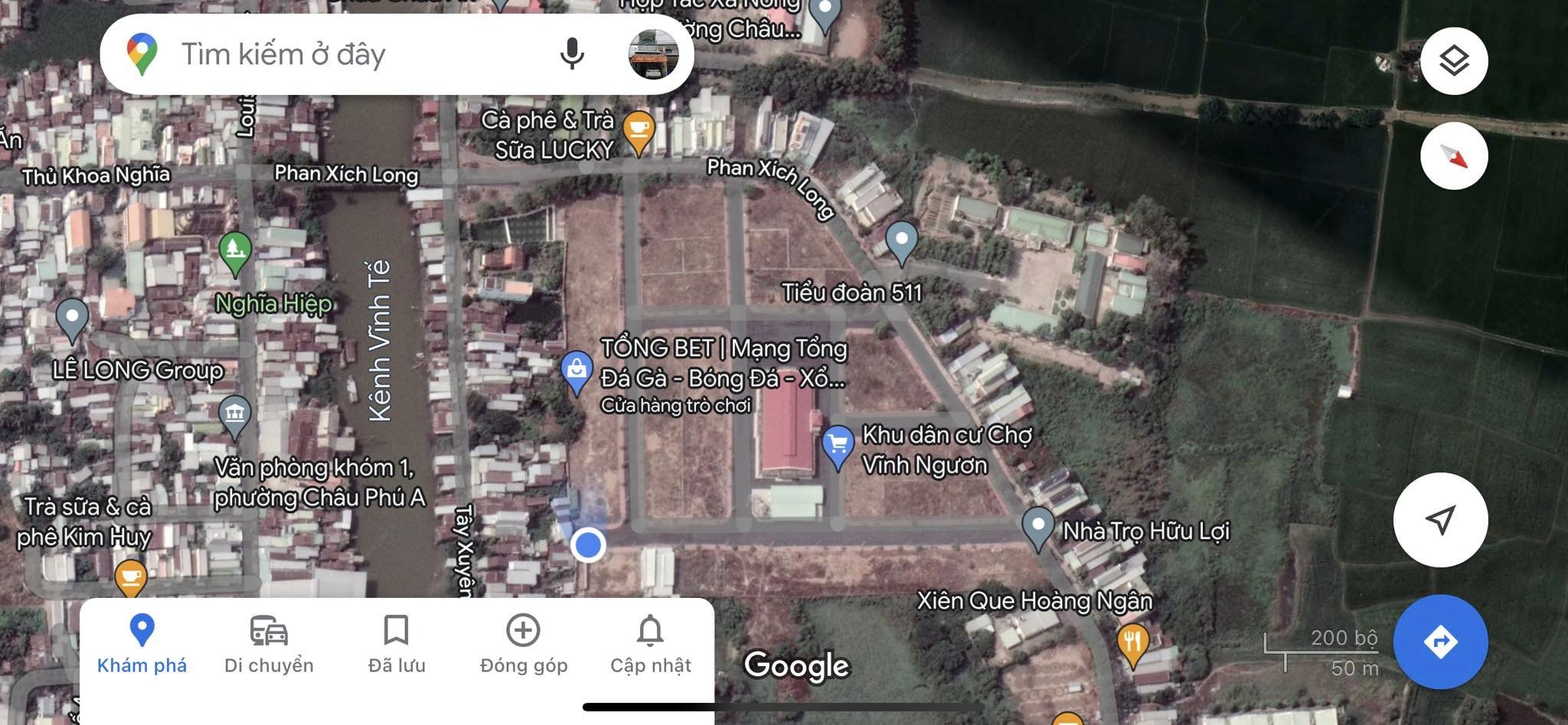Switch to the Di chuyển tab
This screenshot has height=725, width=1568.
tap(269, 644)
